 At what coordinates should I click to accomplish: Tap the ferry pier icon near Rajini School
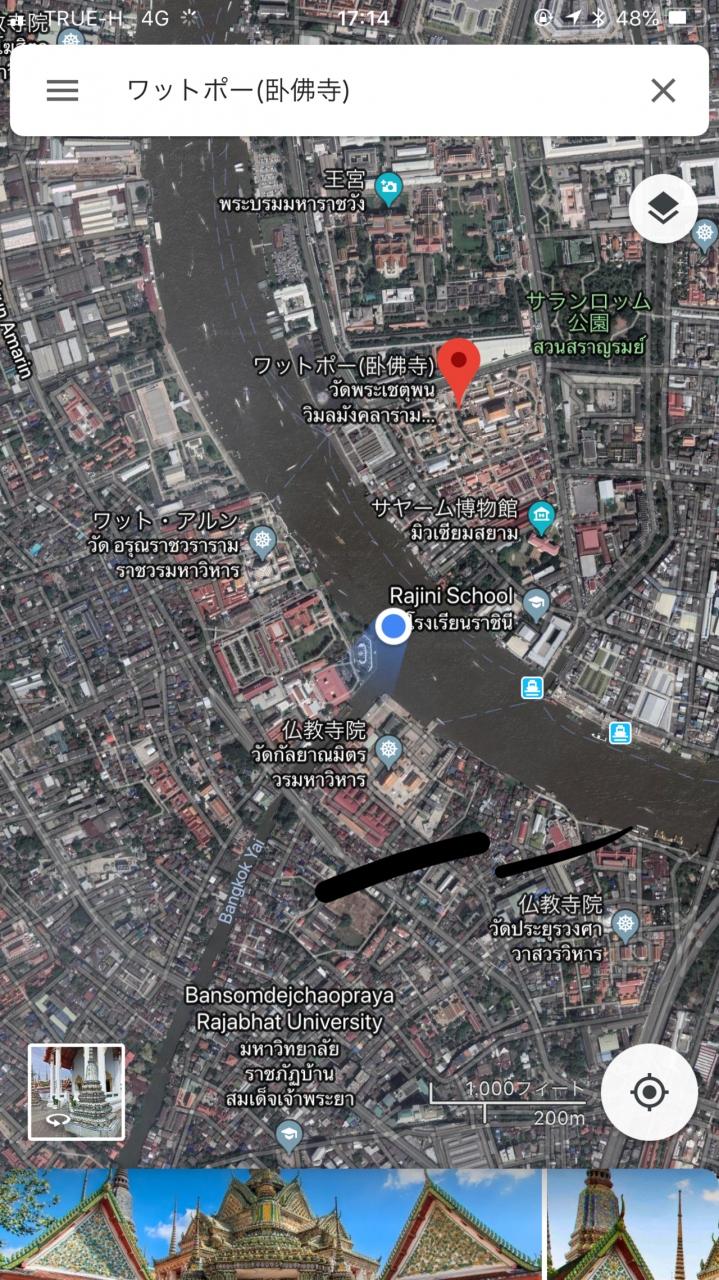[x=532, y=688]
